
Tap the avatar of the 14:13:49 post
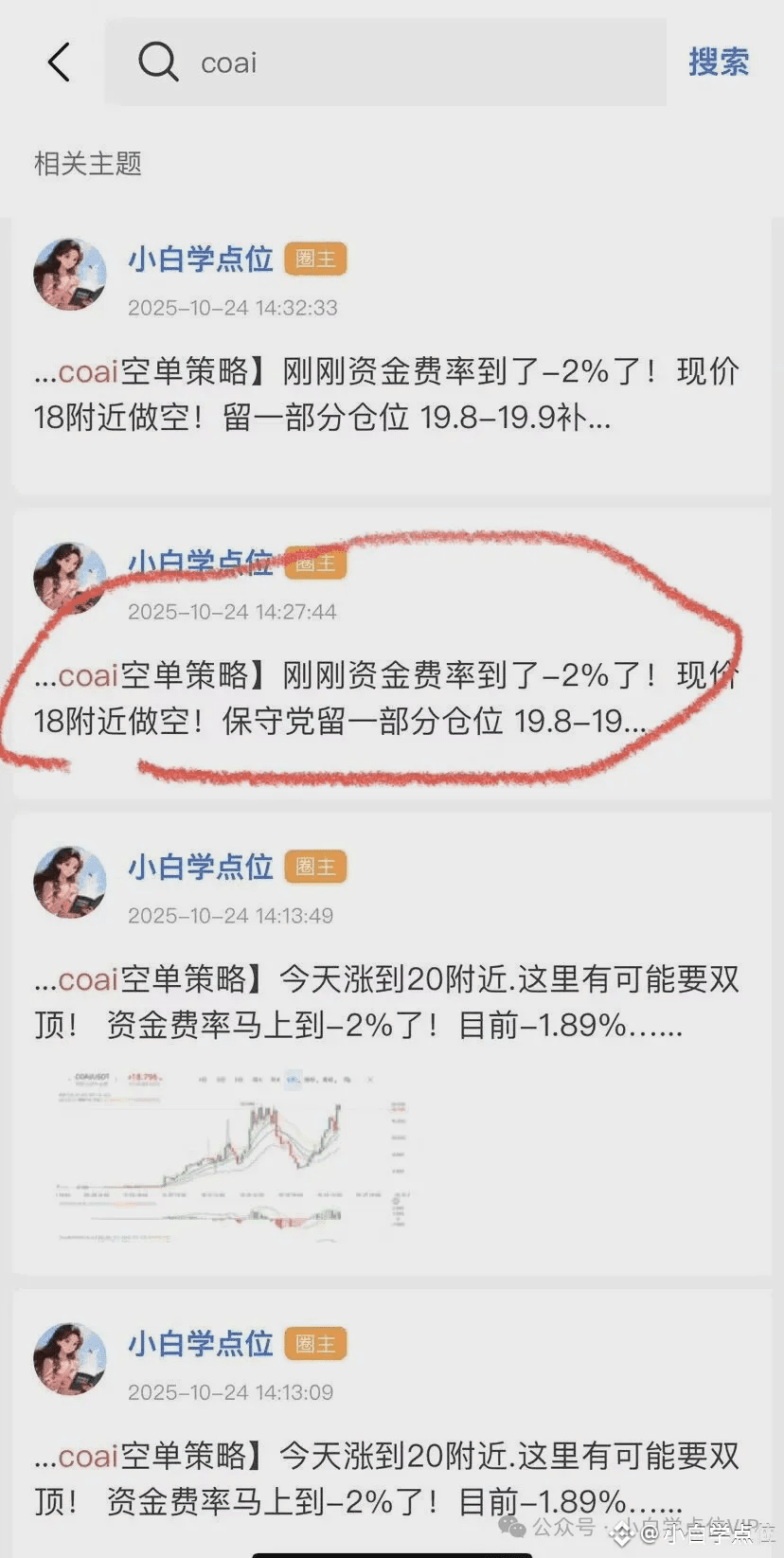(70, 882)
